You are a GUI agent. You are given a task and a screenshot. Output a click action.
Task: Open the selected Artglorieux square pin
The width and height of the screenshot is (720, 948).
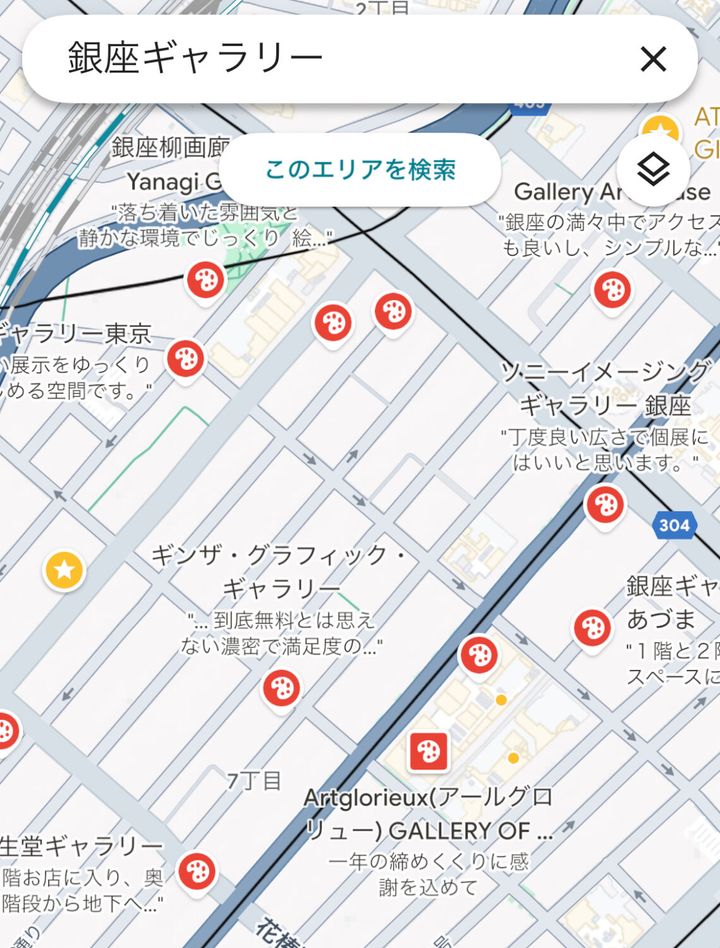click(429, 751)
